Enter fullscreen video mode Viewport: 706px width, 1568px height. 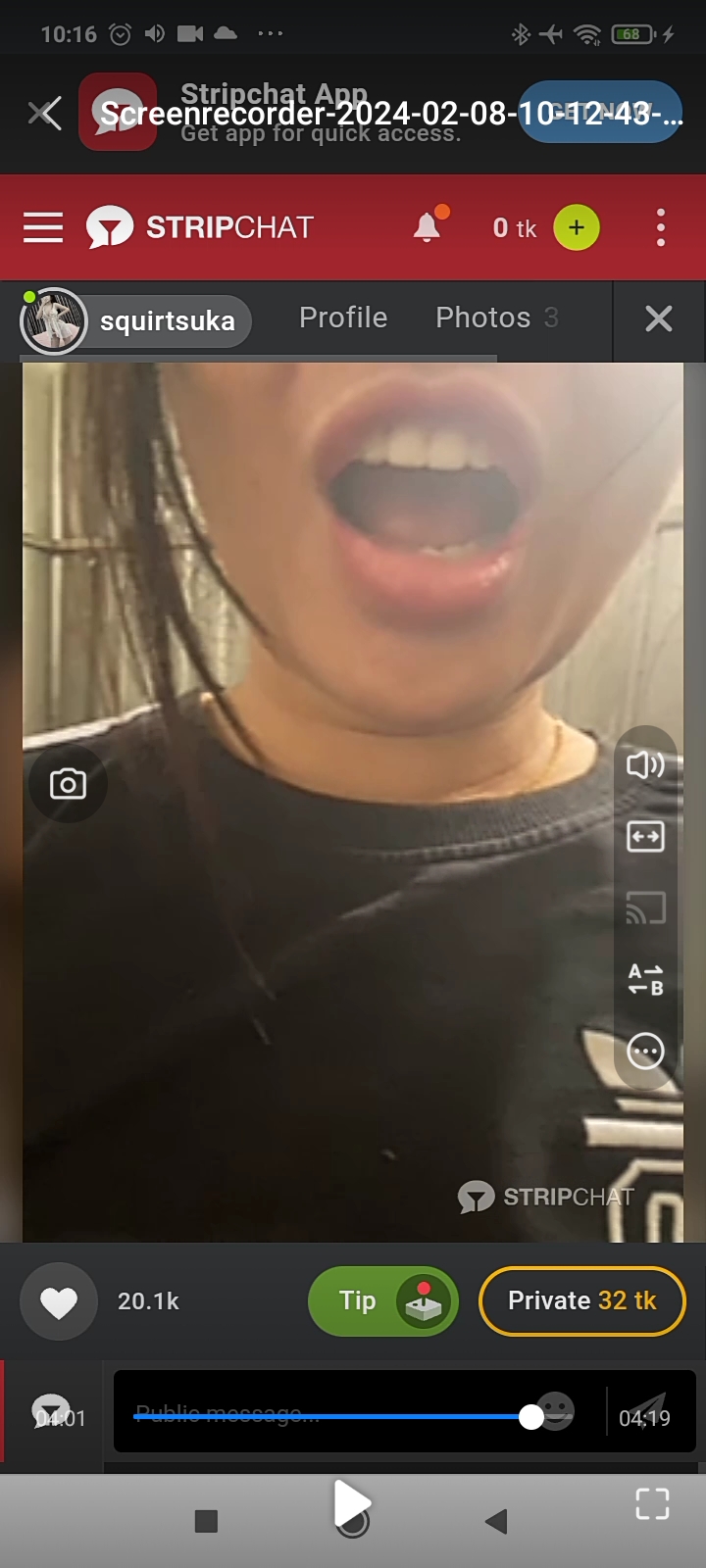click(x=652, y=1503)
